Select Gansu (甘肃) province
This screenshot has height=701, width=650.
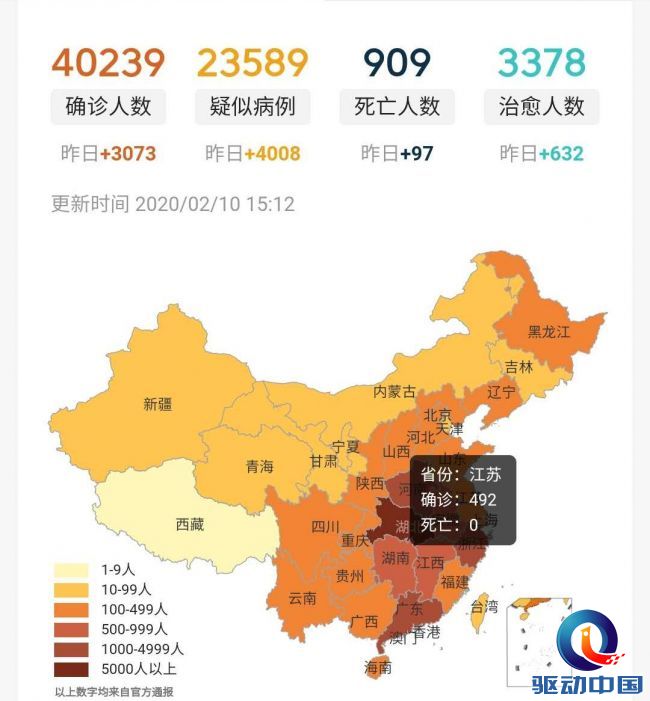(324, 461)
